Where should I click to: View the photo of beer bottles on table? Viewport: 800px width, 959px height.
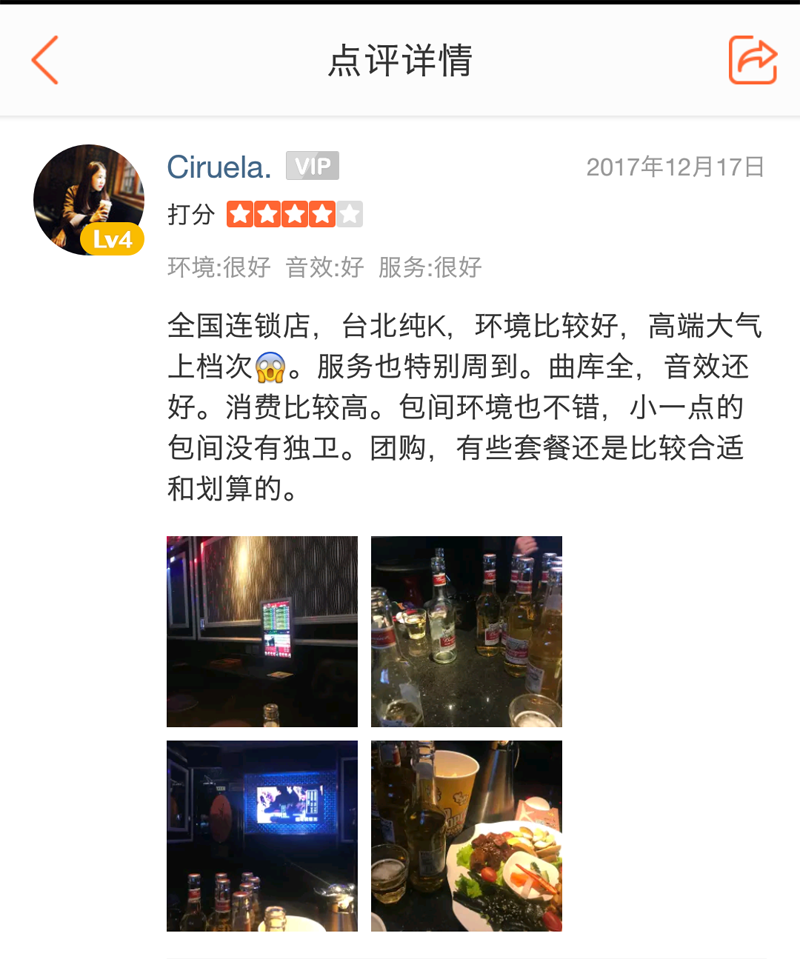point(466,631)
